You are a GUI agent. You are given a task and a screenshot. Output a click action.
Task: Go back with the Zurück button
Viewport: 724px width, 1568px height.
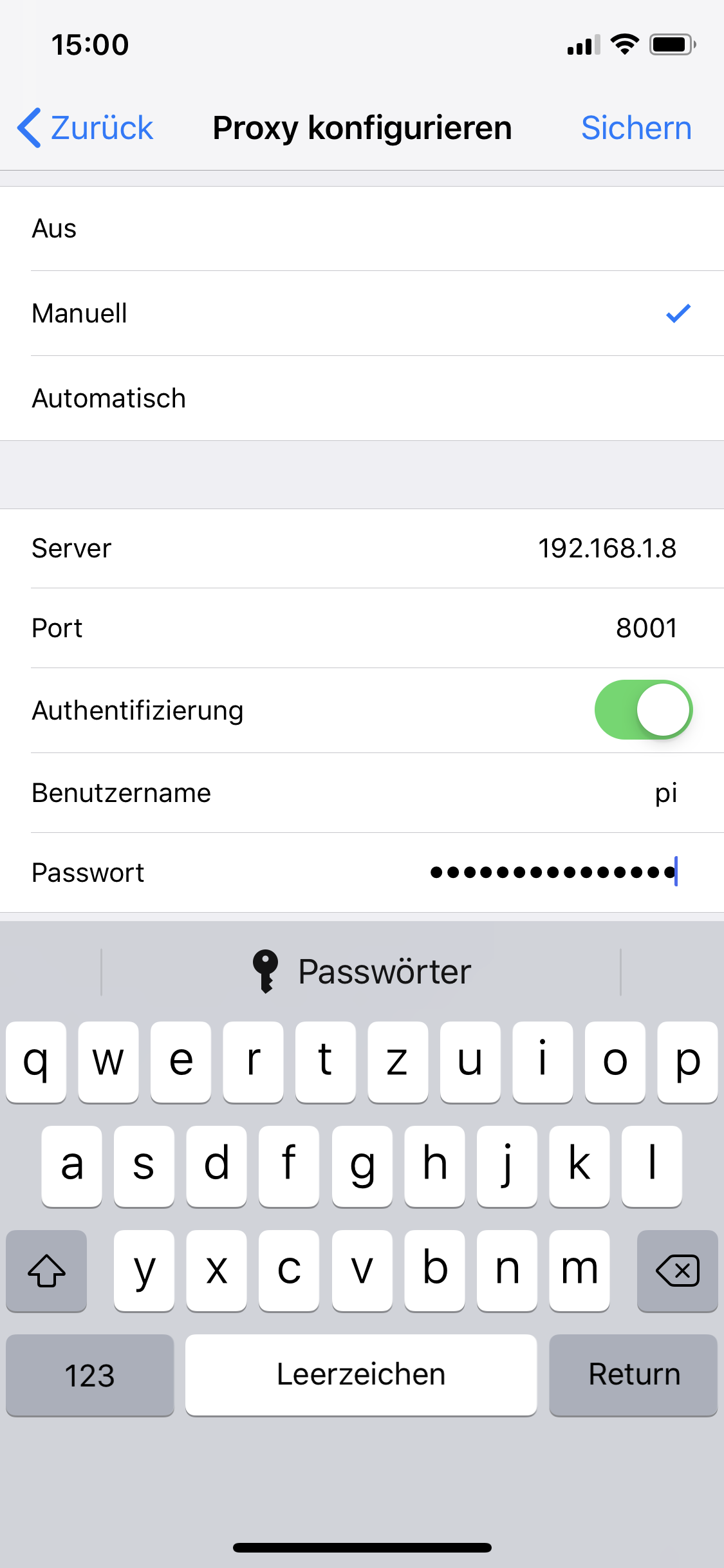[x=86, y=127]
